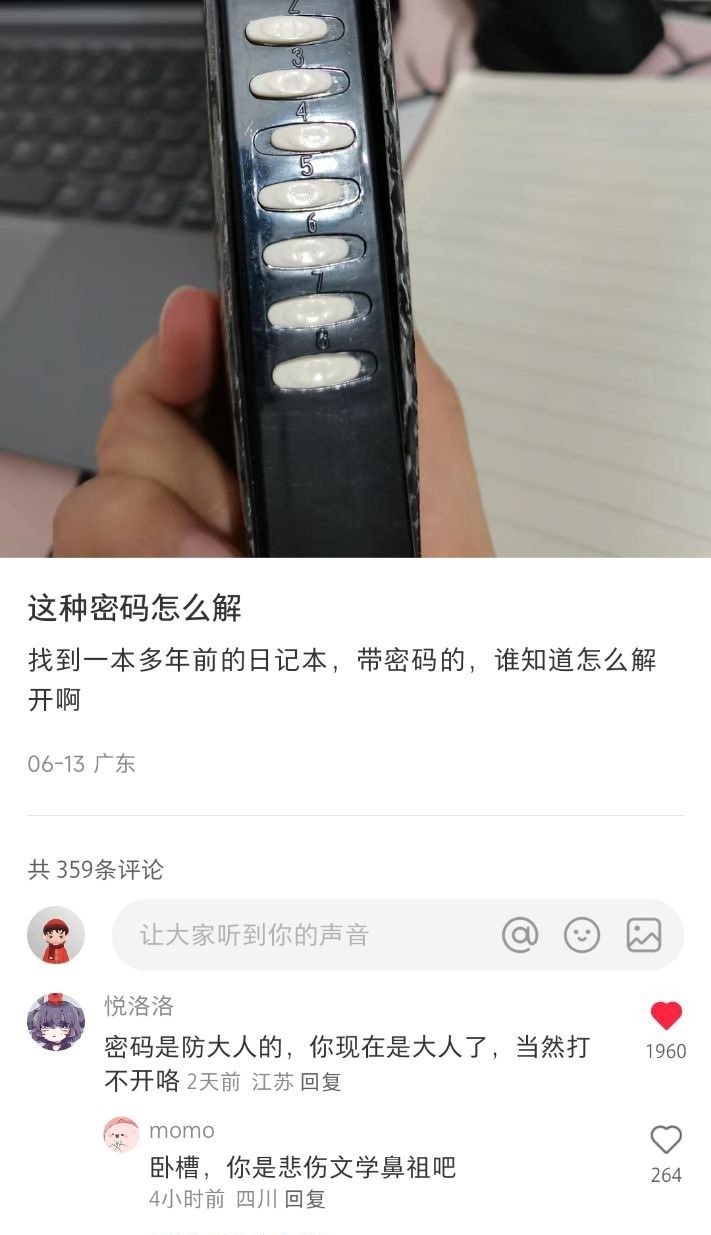Image resolution: width=711 pixels, height=1235 pixels.
Task: Open the emoji picker in the comment box
Action: (x=582, y=935)
